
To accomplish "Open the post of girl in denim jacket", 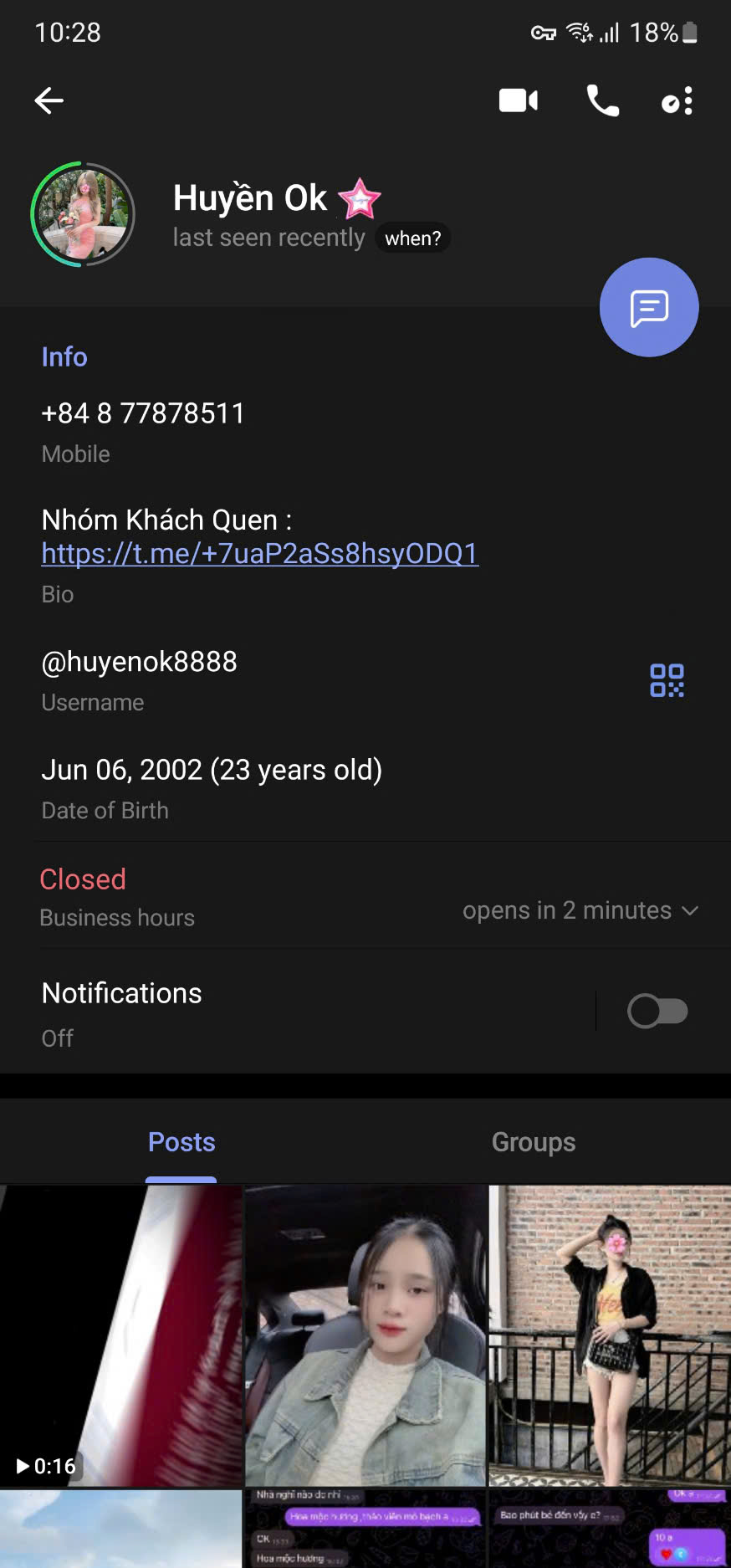I will (x=365, y=1335).
